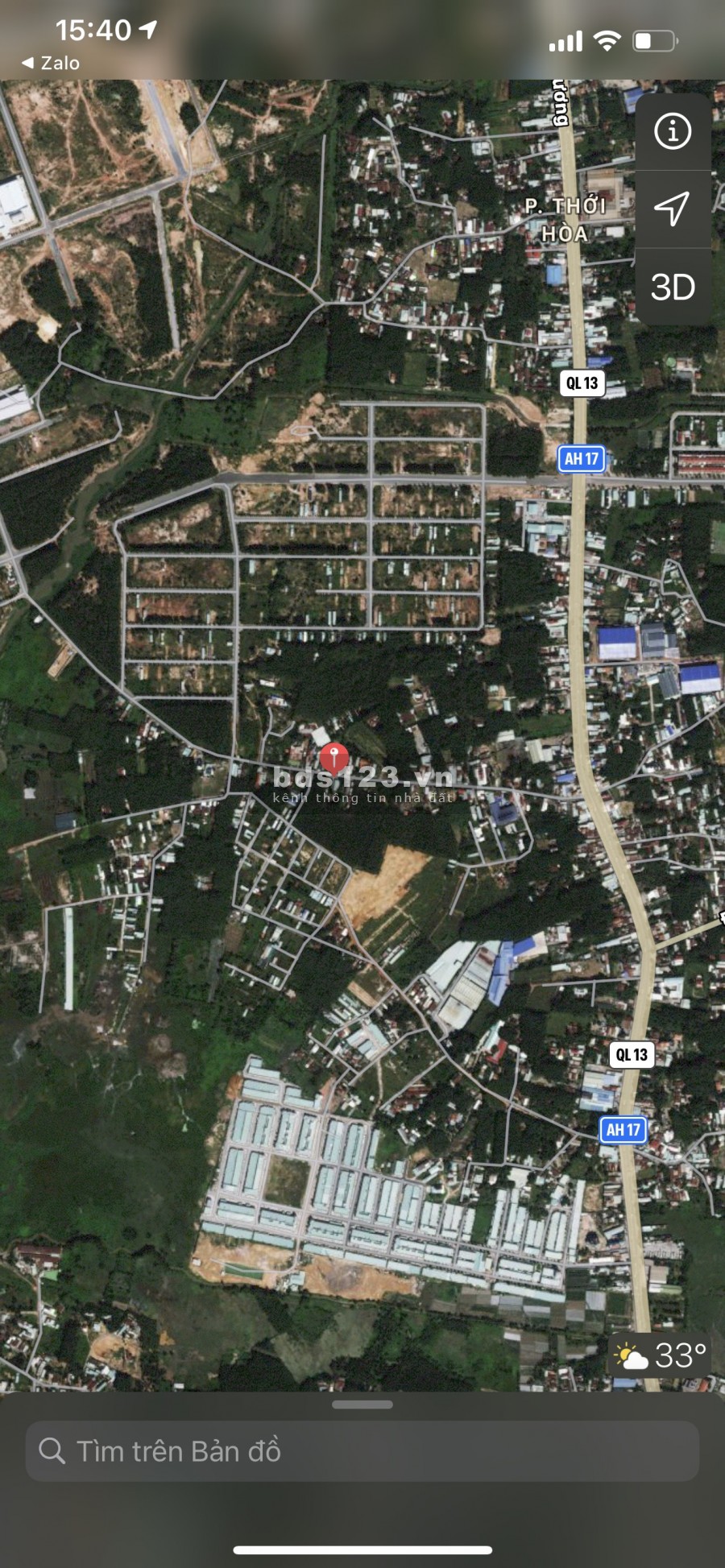Viewport: 725px width, 1568px height.
Task: Return to Zalo app
Action: (50, 63)
